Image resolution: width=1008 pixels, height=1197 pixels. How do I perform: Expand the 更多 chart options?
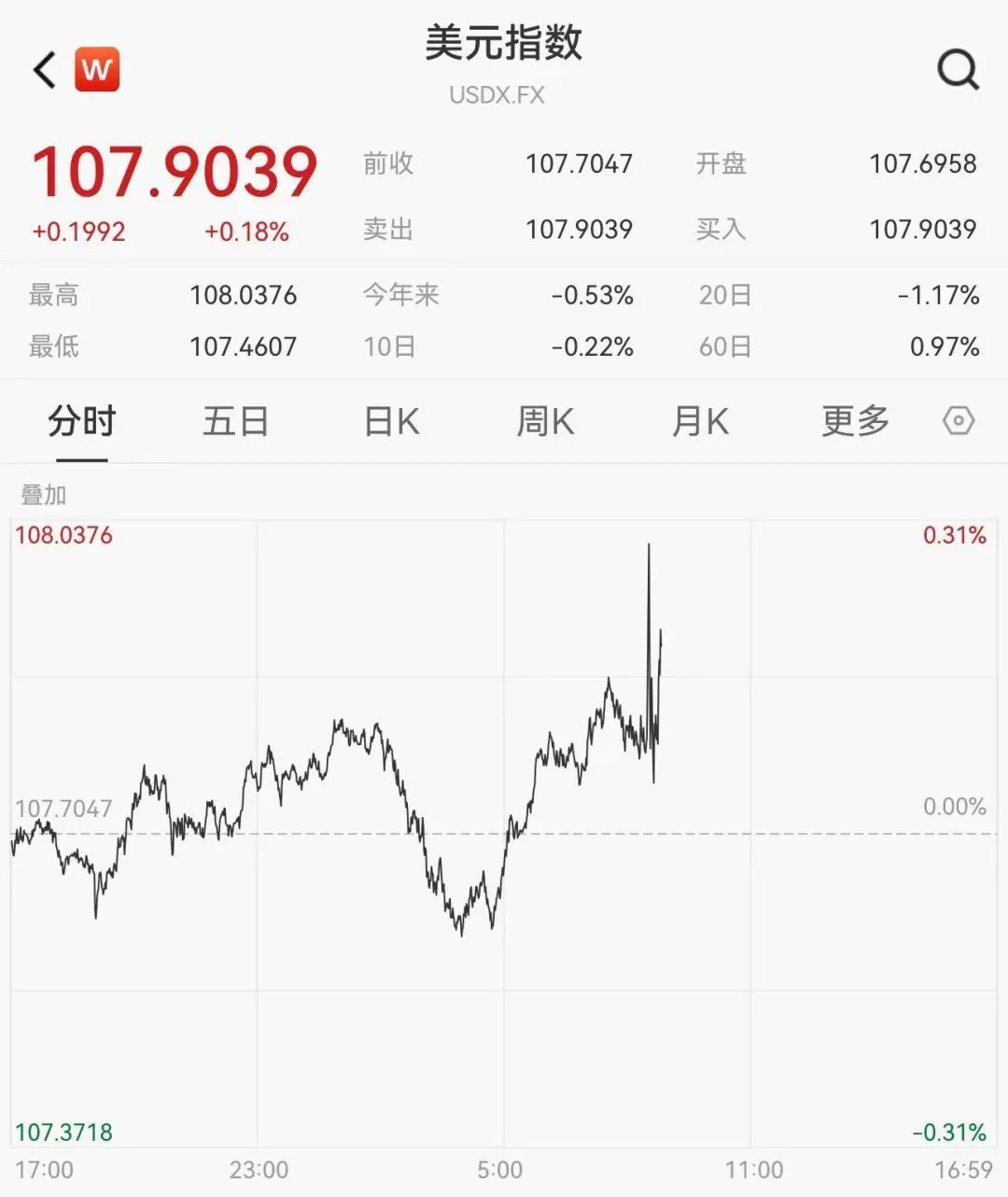pyautogui.click(x=855, y=421)
